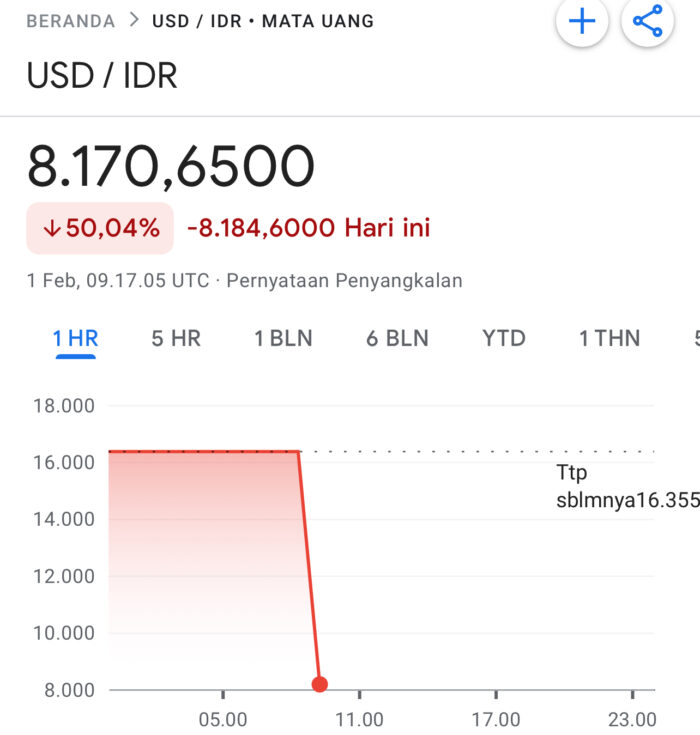Screen dimensions: 700x735
Task: Share this currency page
Action: click(x=647, y=22)
